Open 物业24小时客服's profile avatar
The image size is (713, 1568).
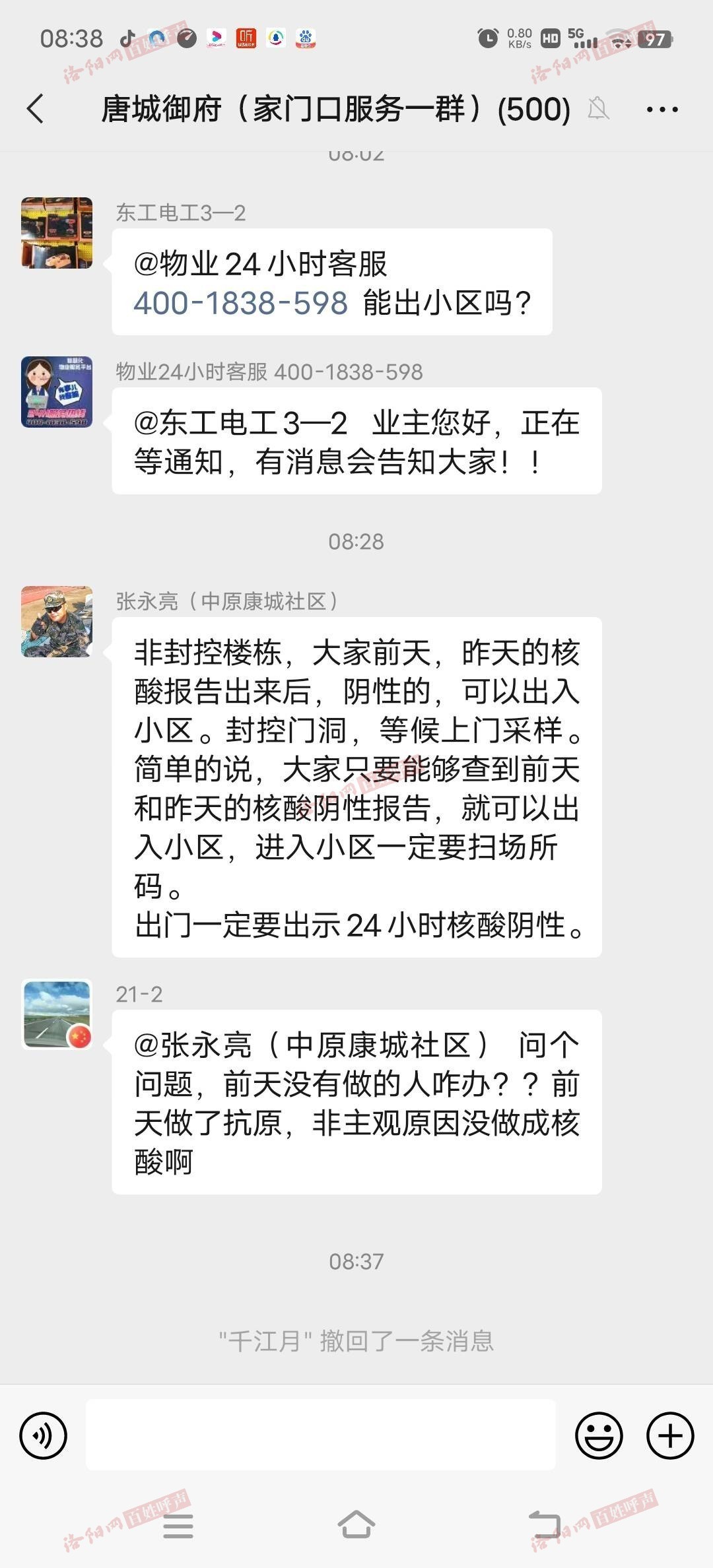pyautogui.click(x=57, y=392)
